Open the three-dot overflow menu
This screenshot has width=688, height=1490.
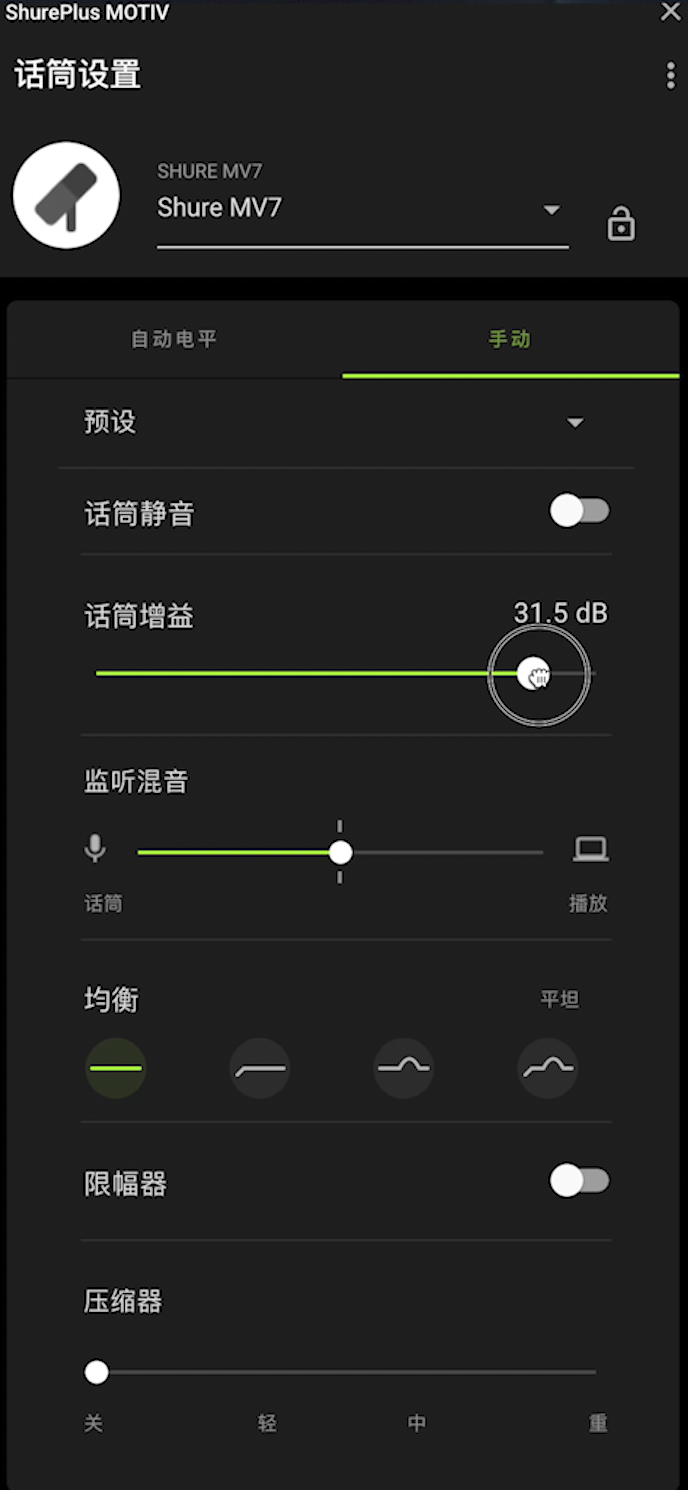[670, 76]
